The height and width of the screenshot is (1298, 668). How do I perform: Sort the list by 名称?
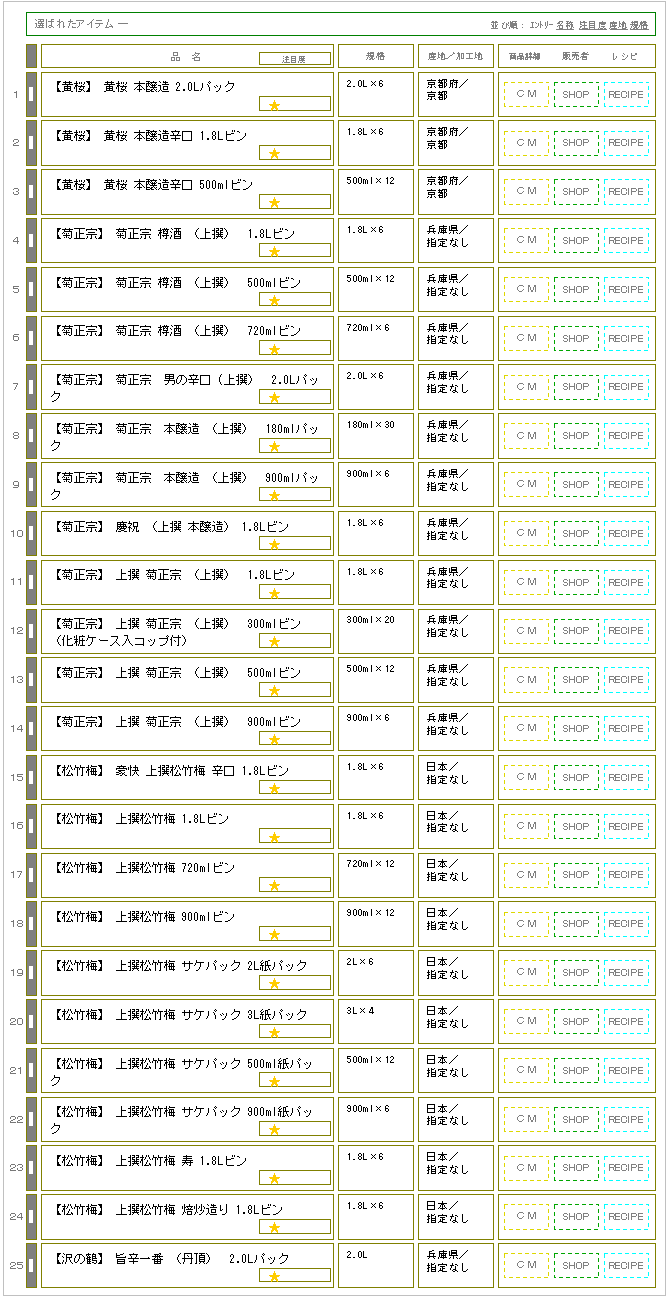pyautogui.click(x=565, y=24)
